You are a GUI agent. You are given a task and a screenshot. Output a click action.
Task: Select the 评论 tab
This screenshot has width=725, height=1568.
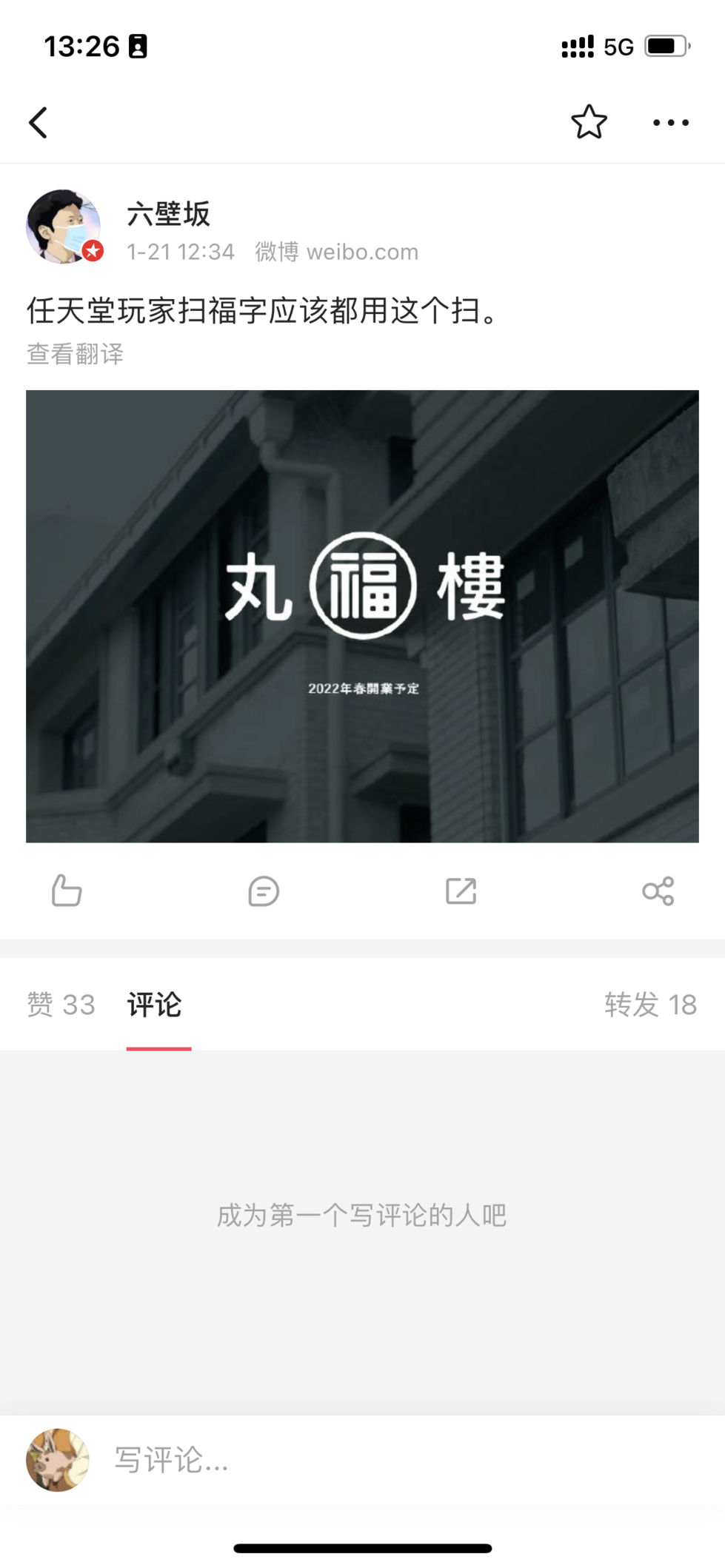coord(155,1005)
